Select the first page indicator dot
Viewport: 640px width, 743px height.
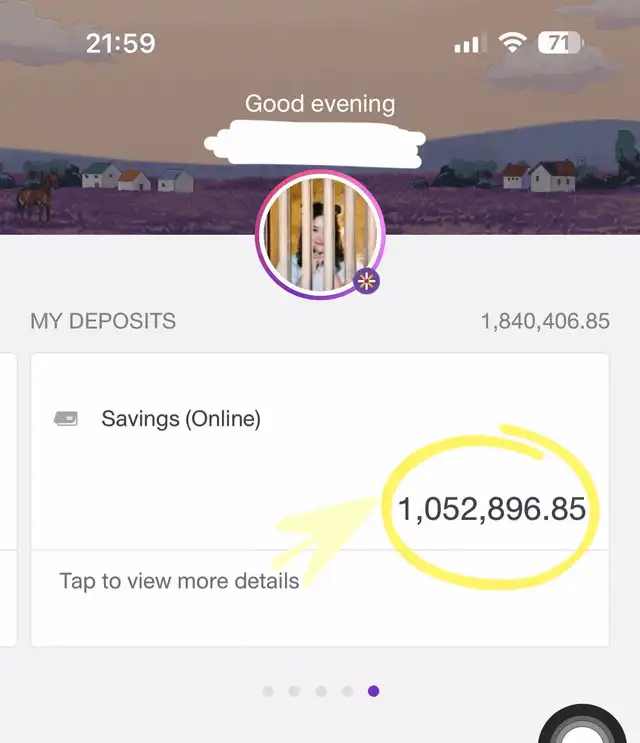pos(268,691)
